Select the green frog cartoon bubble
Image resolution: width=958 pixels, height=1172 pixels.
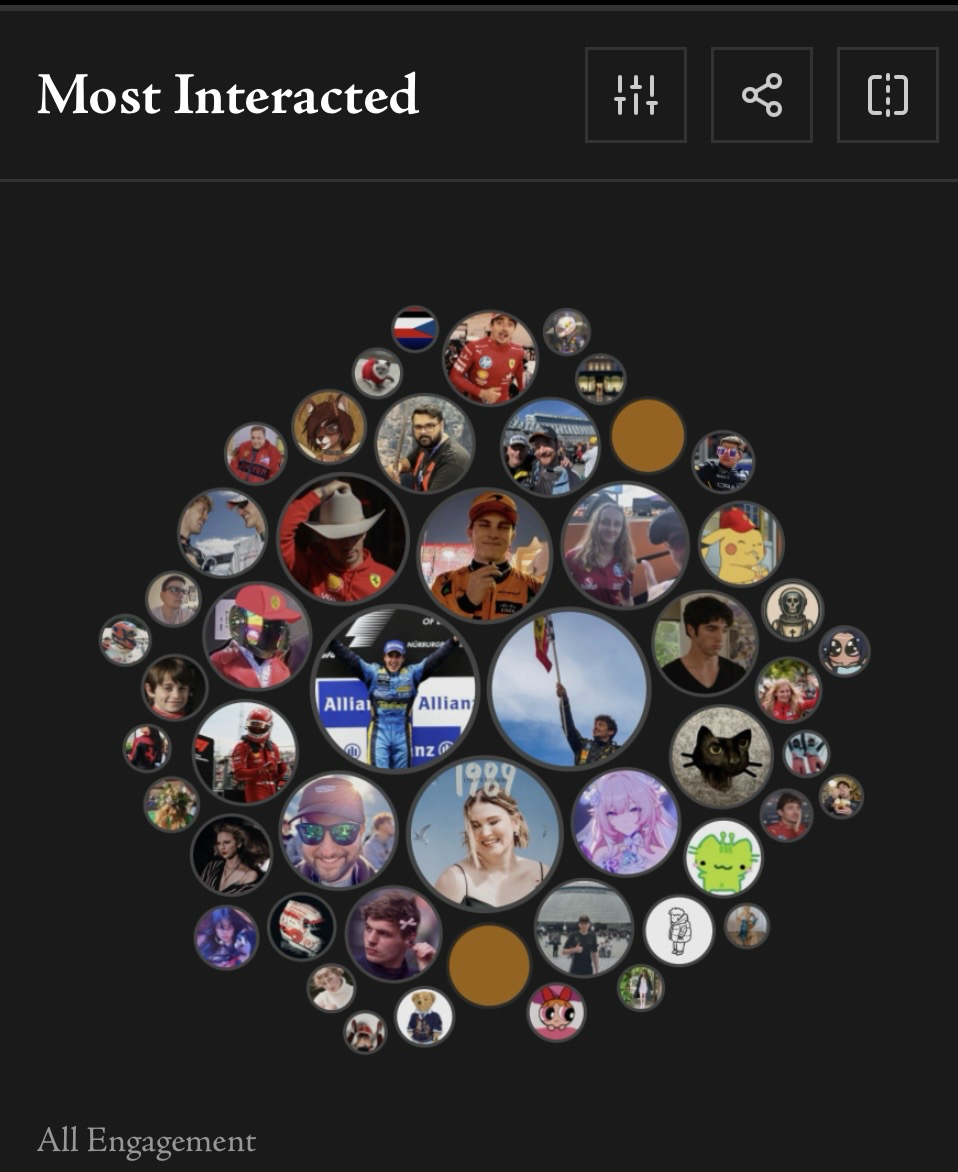tap(723, 858)
